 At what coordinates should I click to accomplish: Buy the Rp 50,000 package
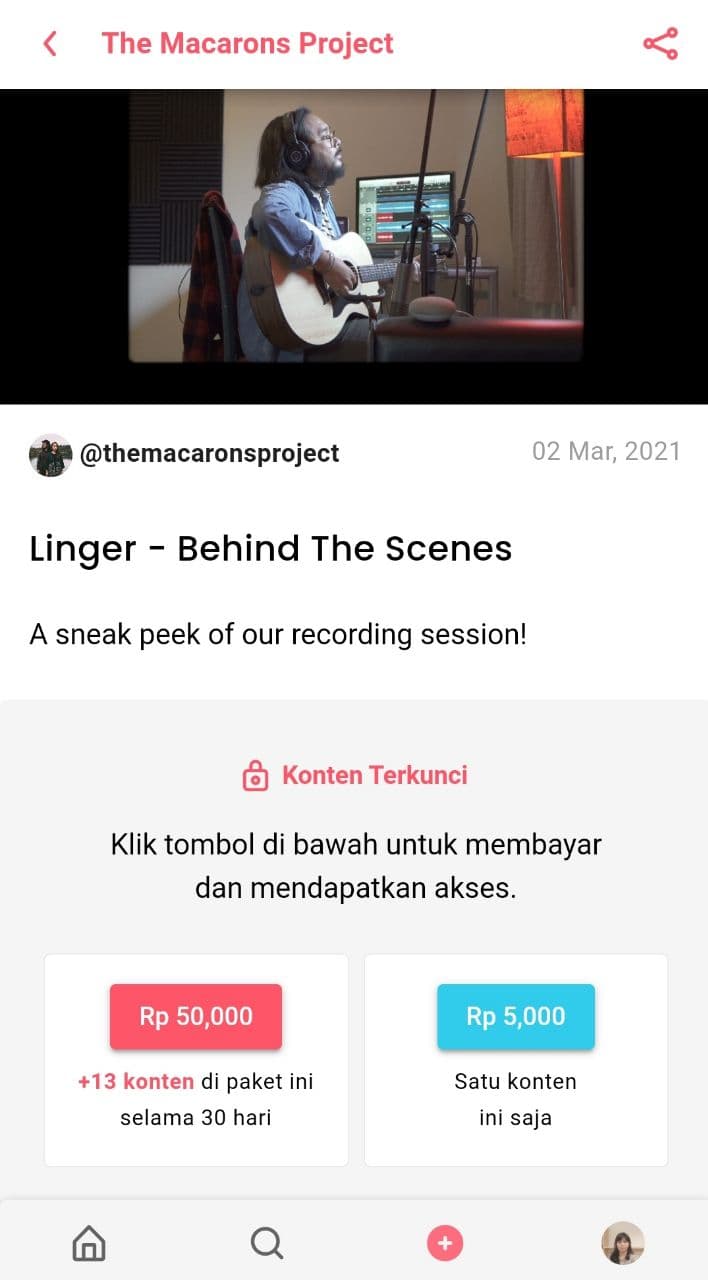pyautogui.click(x=196, y=1017)
